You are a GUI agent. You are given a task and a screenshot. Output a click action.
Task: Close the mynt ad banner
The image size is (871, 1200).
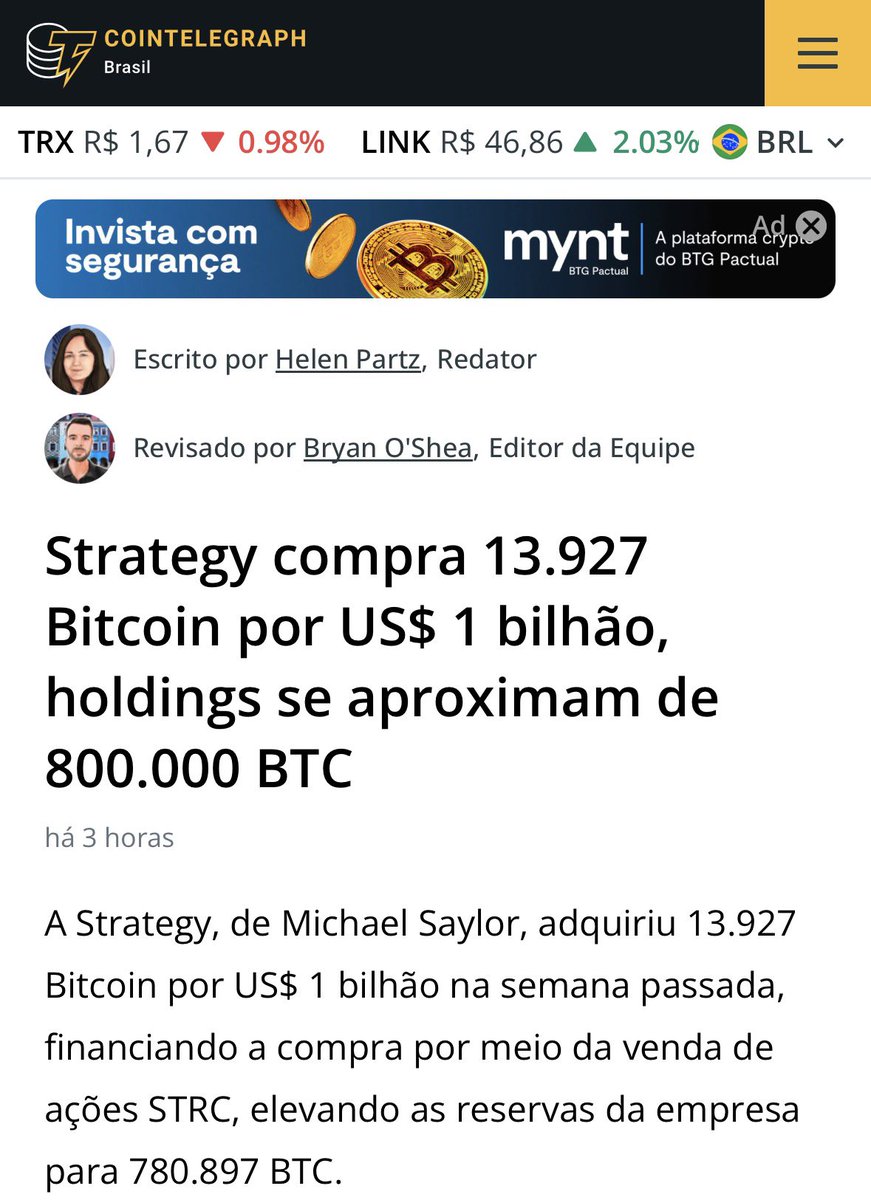pos(812,227)
